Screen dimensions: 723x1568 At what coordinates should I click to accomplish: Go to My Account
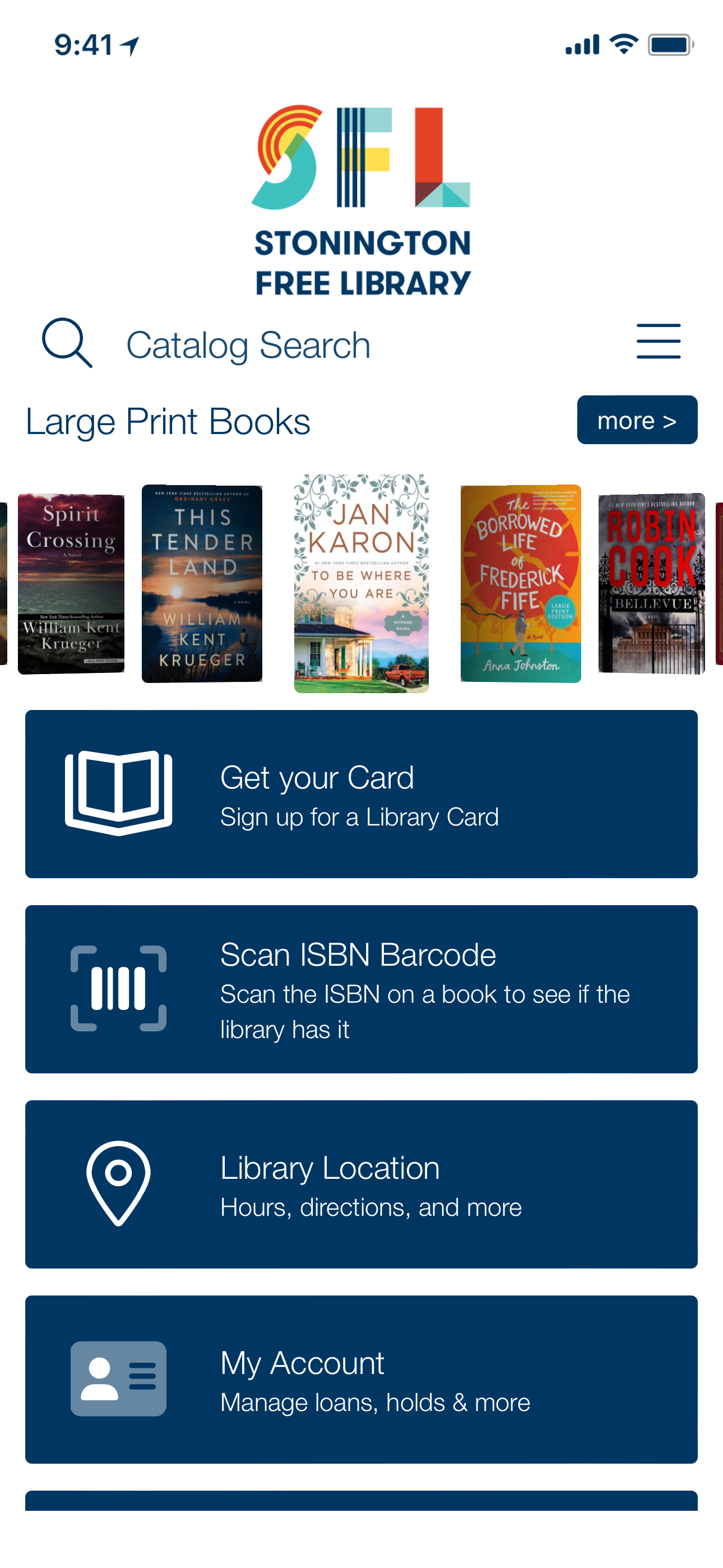(361, 1378)
